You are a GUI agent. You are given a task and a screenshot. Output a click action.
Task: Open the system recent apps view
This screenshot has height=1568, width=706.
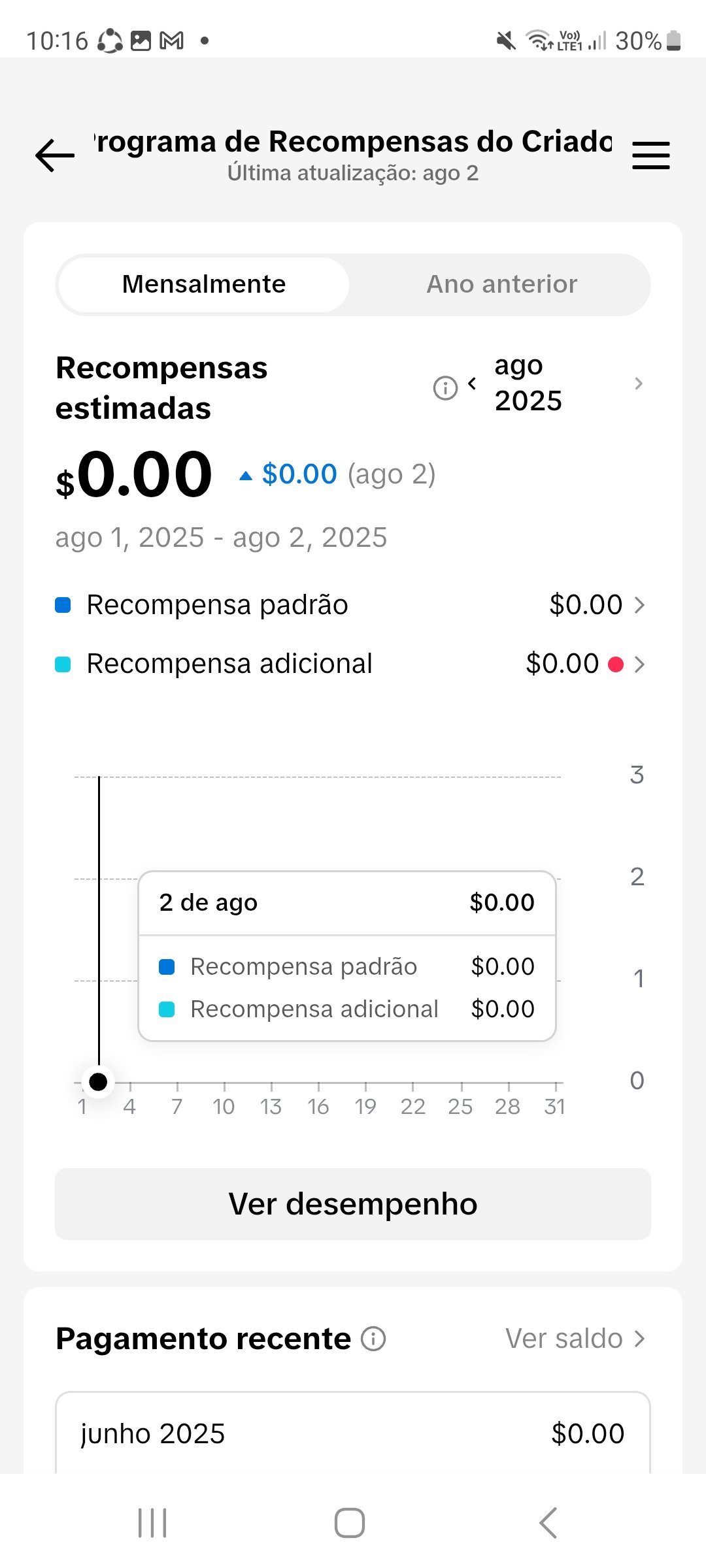[152, 1523]
